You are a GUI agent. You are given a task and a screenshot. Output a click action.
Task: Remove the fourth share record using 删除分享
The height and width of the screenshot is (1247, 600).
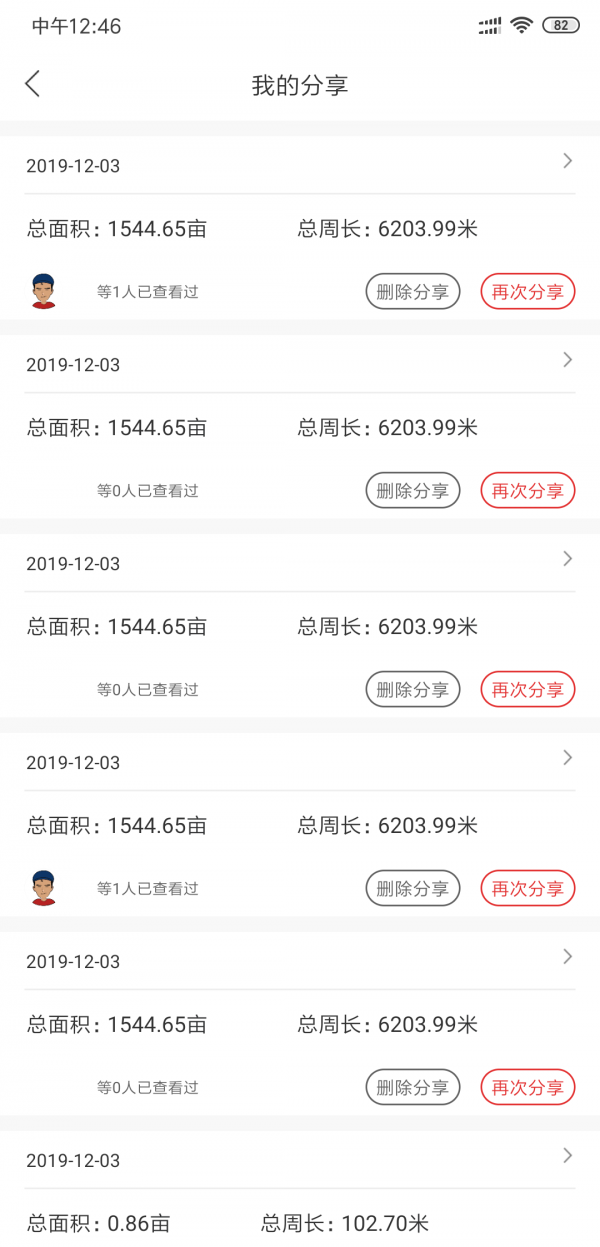click(413, 889)
